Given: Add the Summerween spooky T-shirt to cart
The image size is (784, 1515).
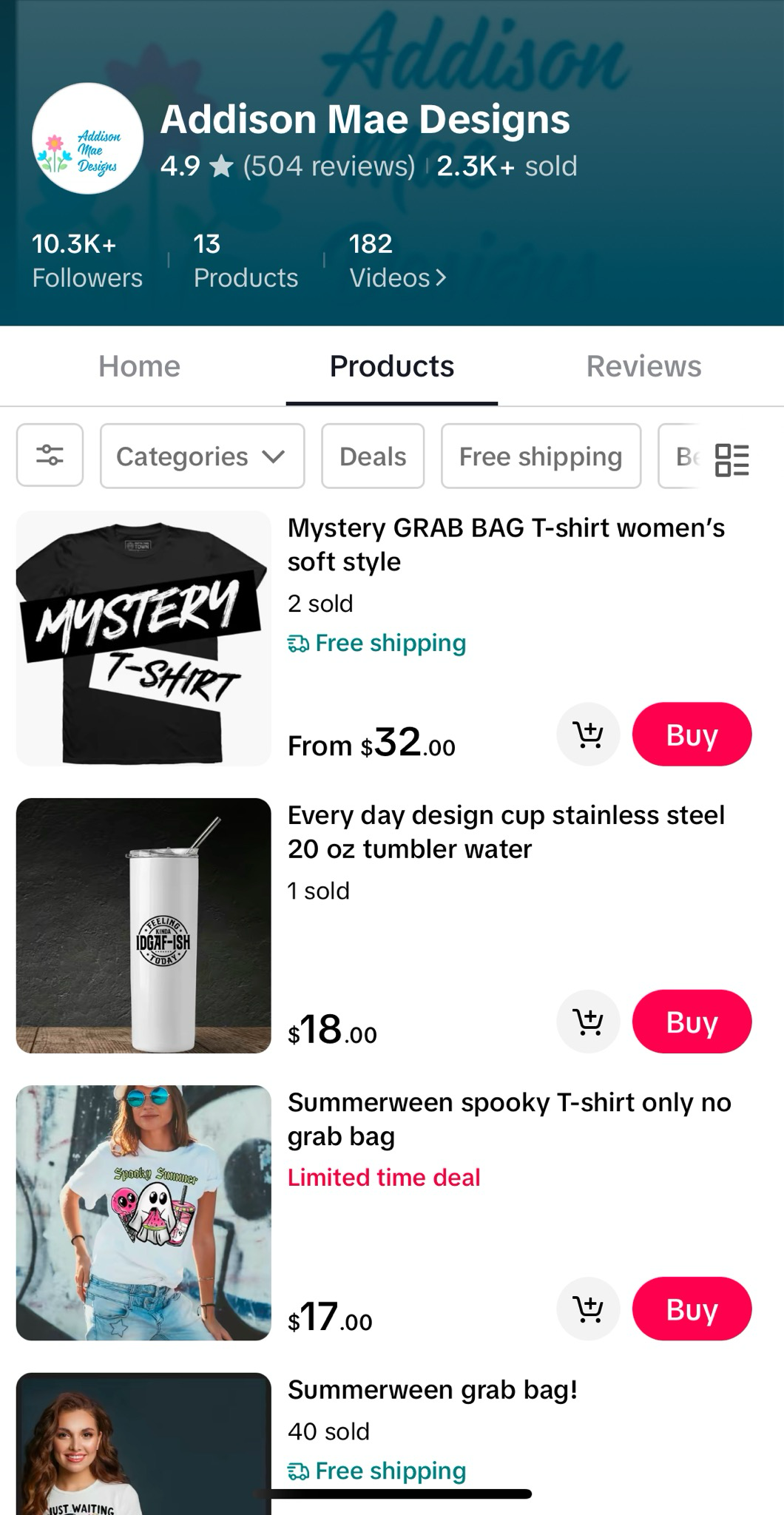Looking at the screenshot, I should [x=588, y=1309].
